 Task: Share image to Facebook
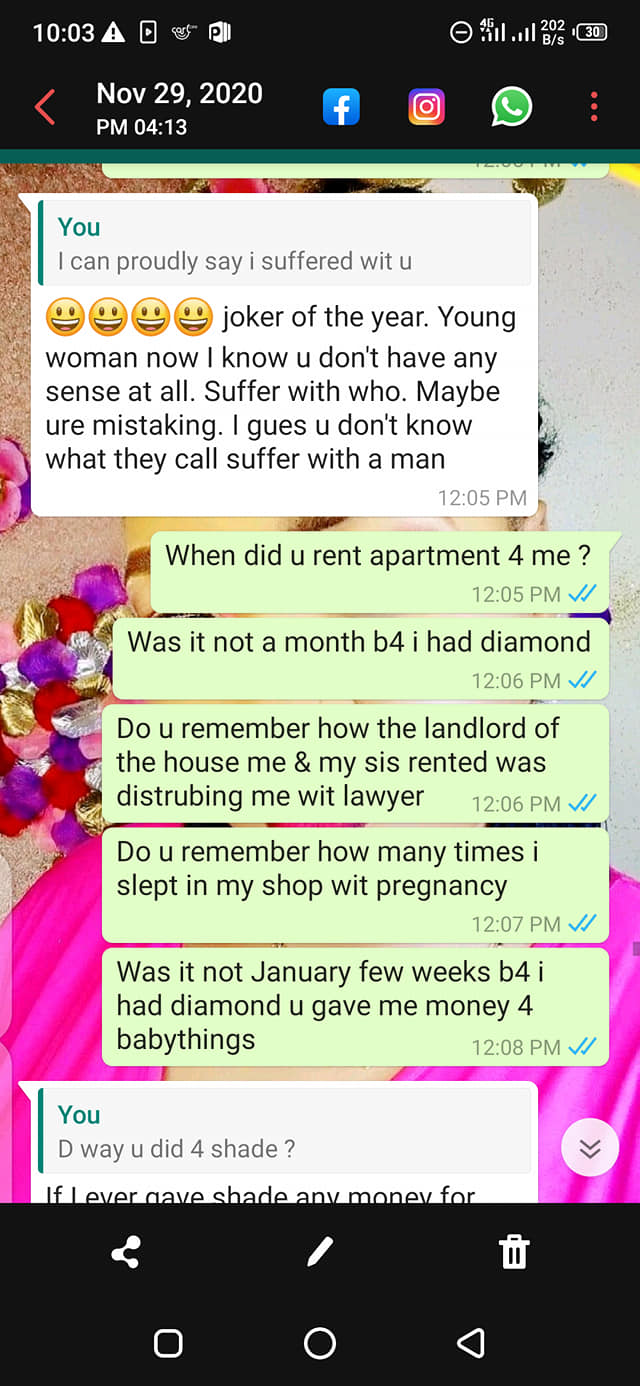(x=341, y=107)
